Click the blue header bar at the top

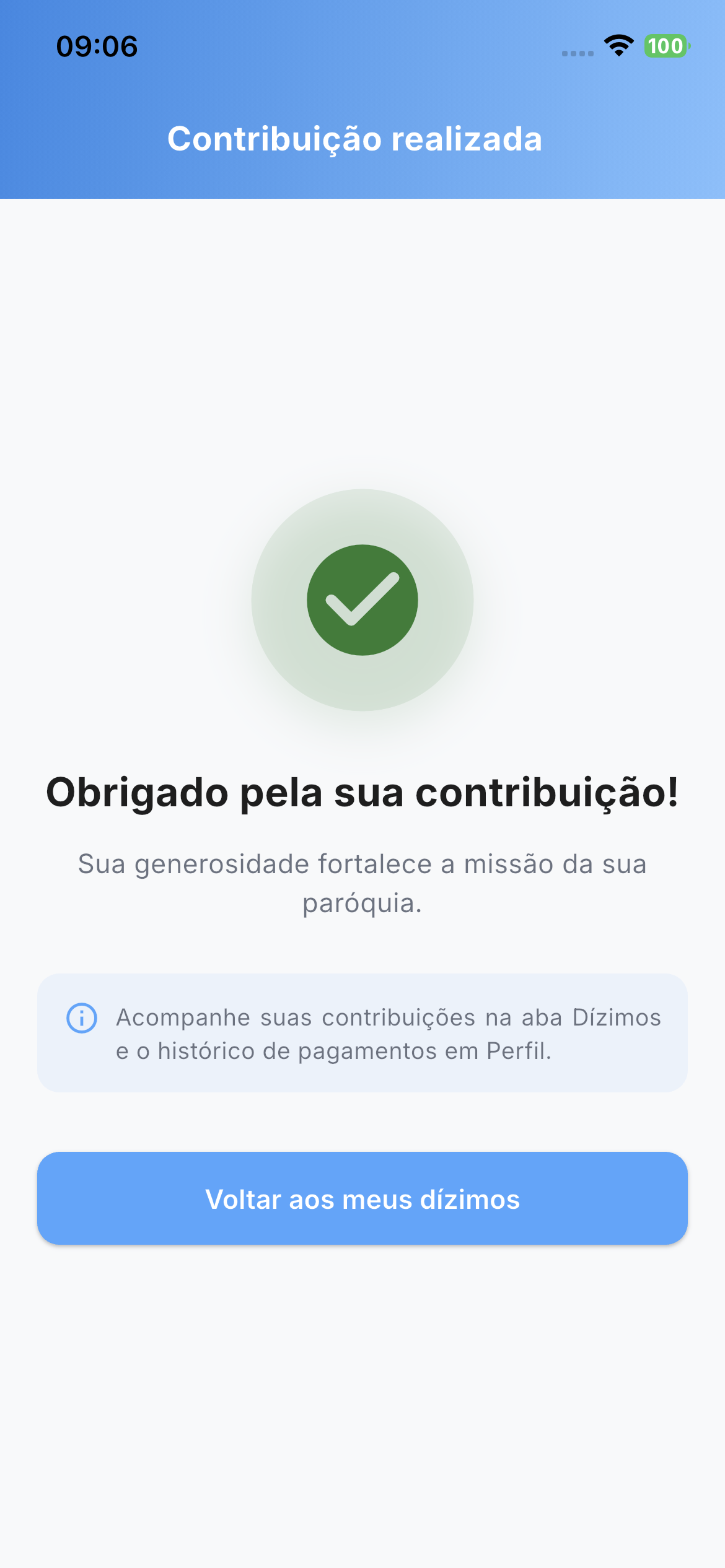click(362, 99)
